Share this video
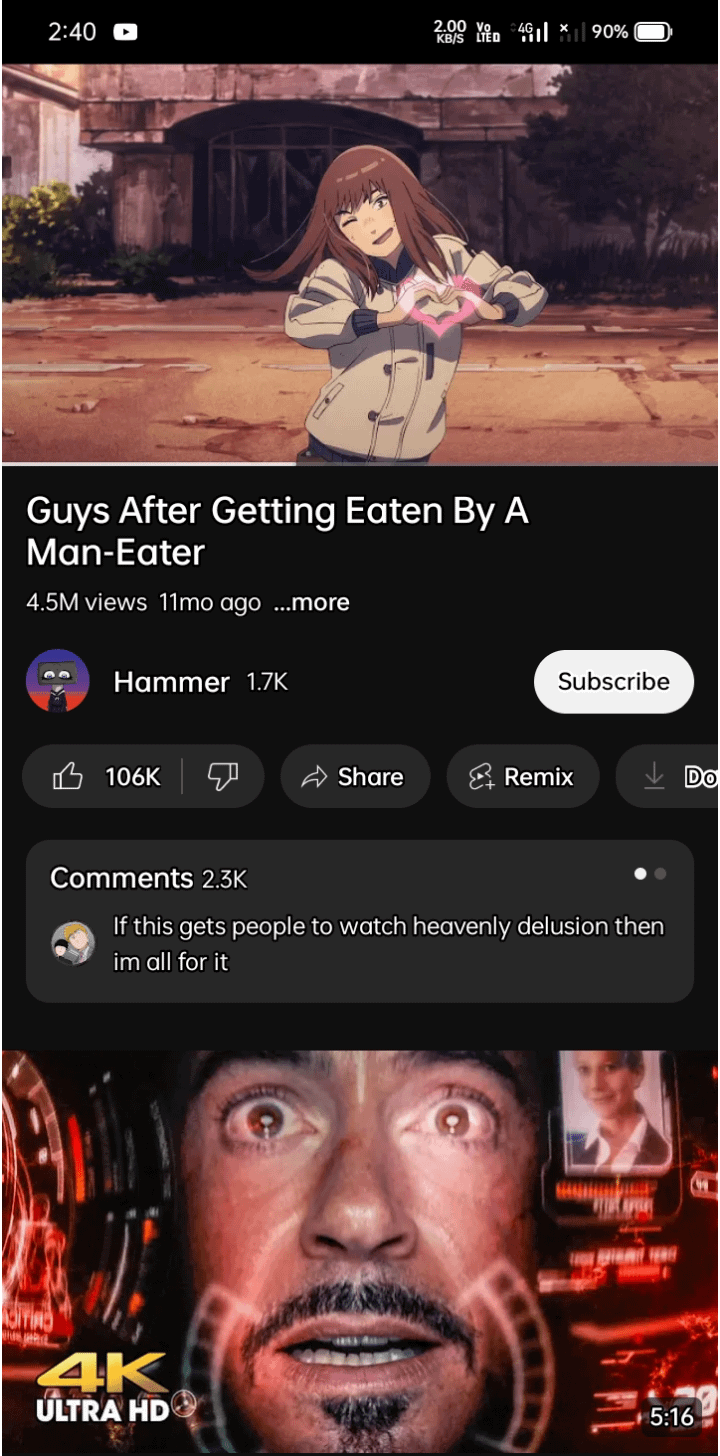The image size is (720, 1456). tap(355, 777)
